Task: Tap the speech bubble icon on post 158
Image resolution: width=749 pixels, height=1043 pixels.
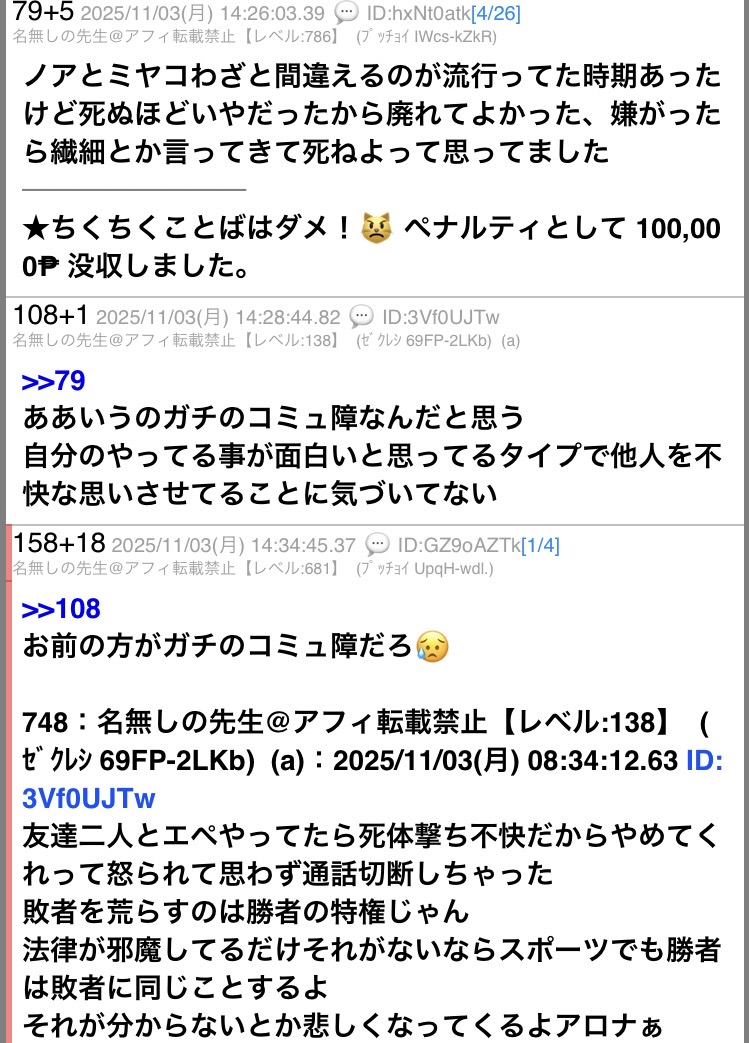Action: coord(377,545)
